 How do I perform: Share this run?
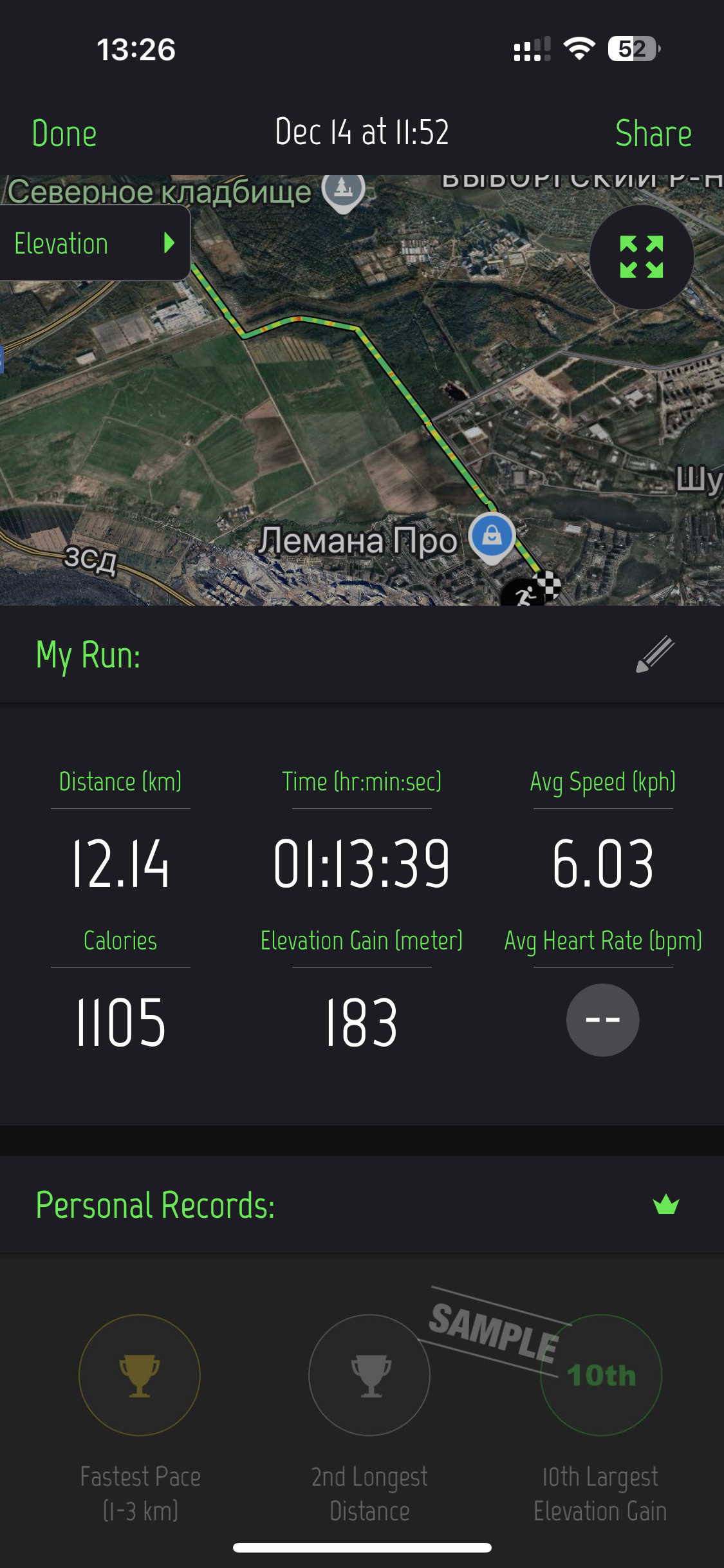click(653, 133)
